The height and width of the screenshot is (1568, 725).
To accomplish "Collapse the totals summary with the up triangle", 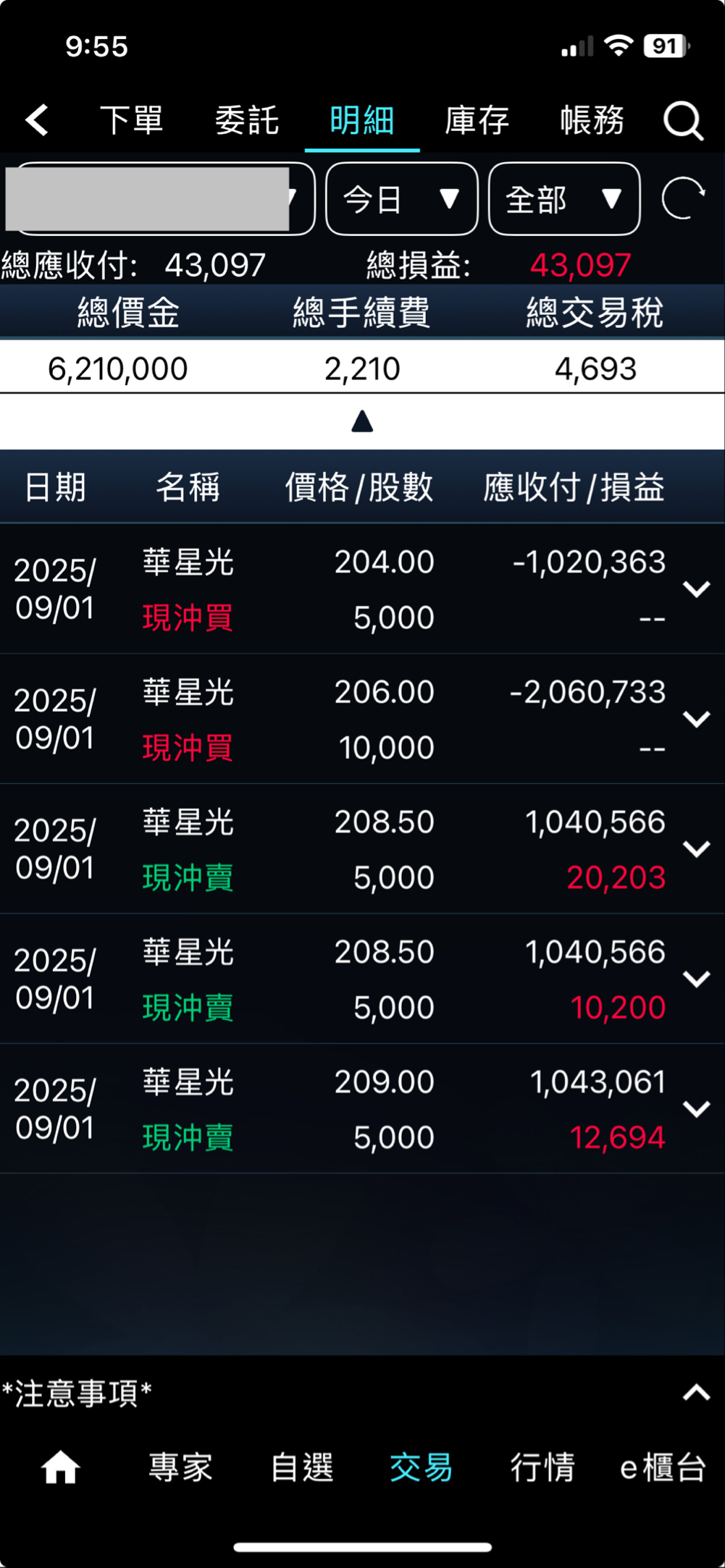I will coord(362,421).
